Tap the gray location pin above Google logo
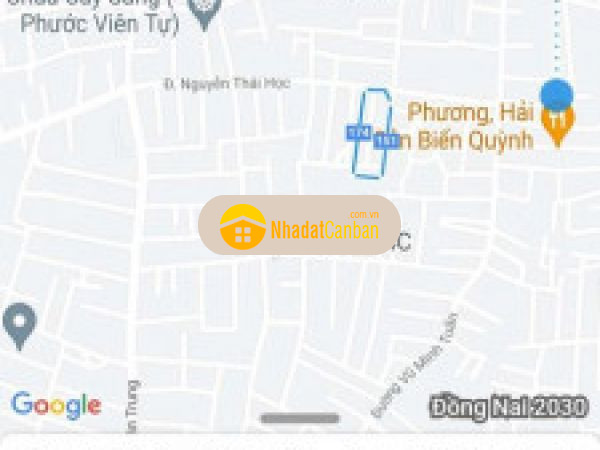 19,324
